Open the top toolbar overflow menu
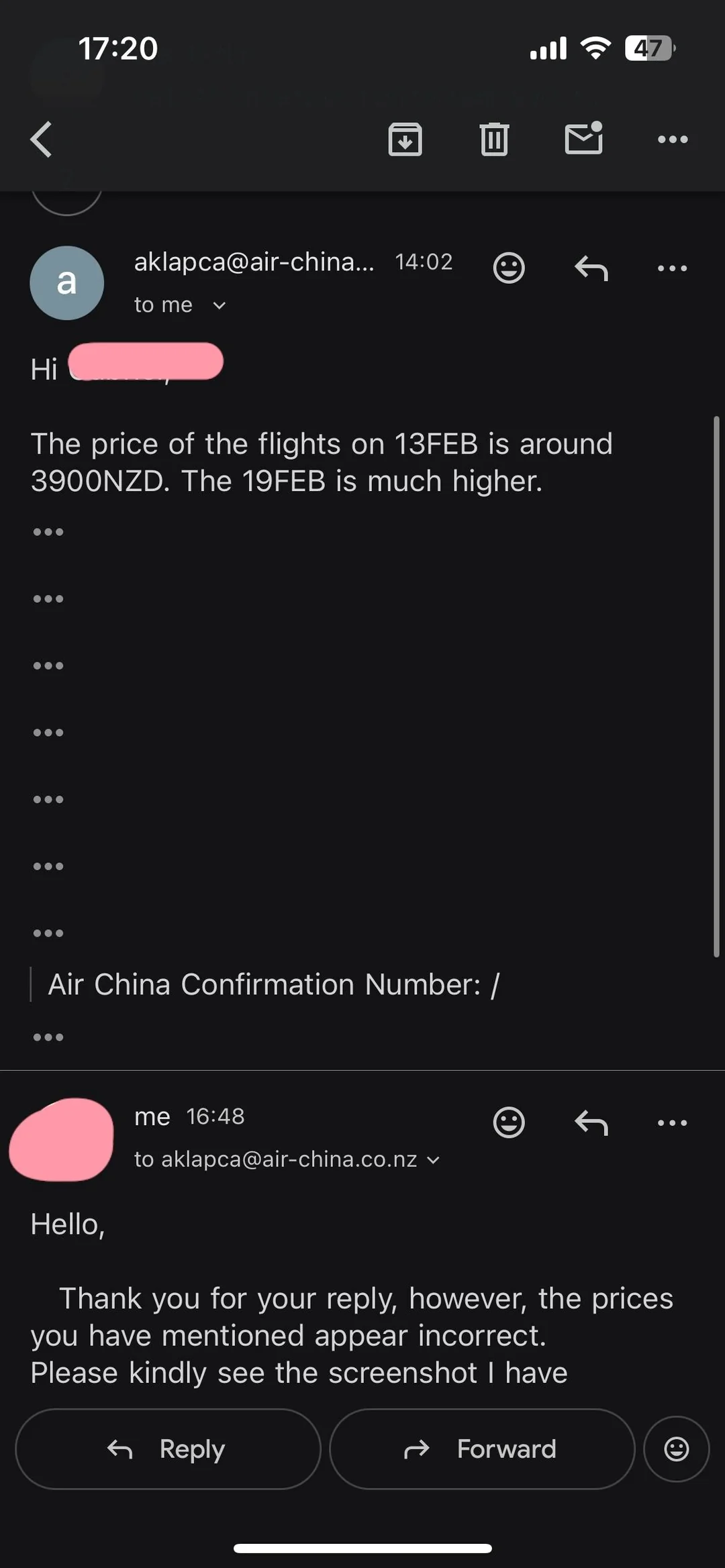The height and width of the screenshot is (1568, 725). click(672, 140)
